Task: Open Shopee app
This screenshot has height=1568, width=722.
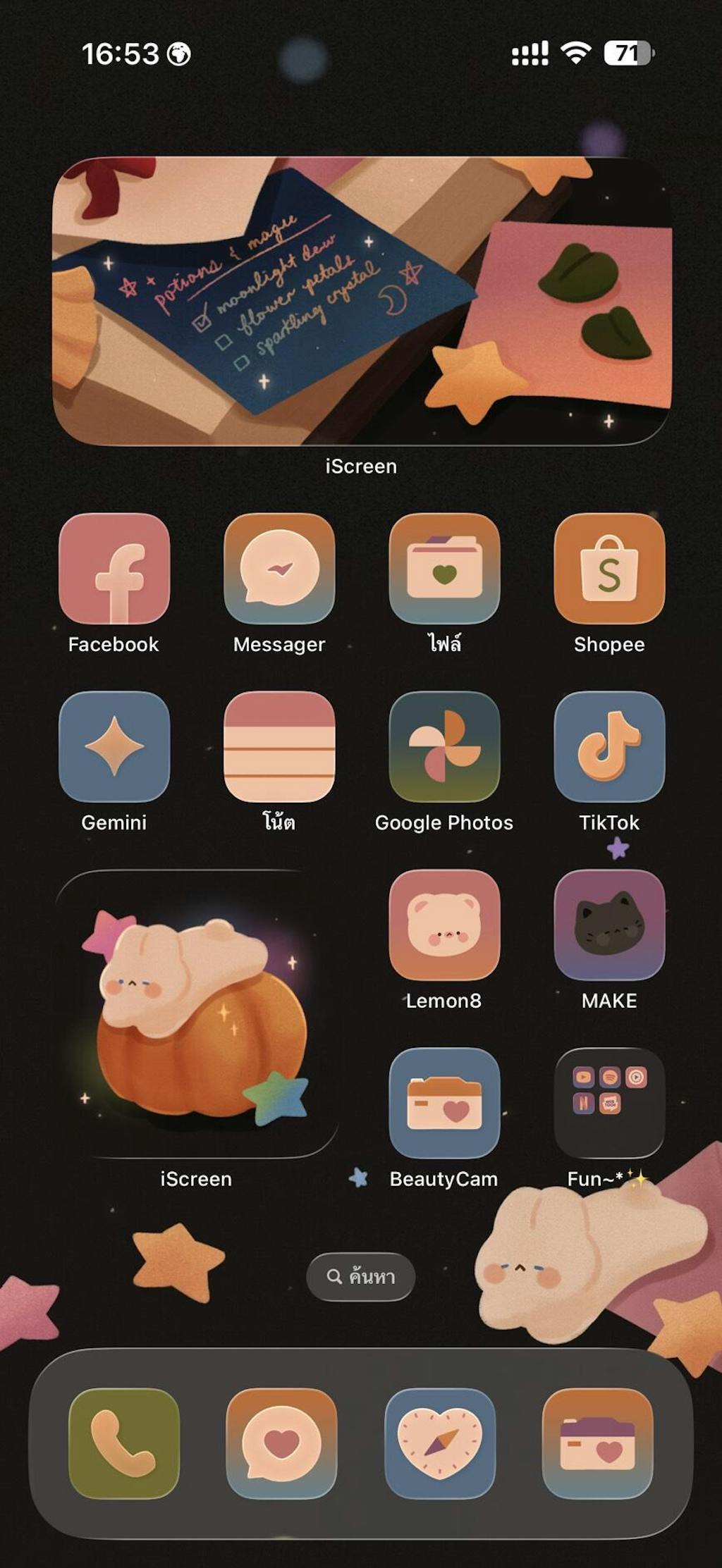Action: click(609, 568)
